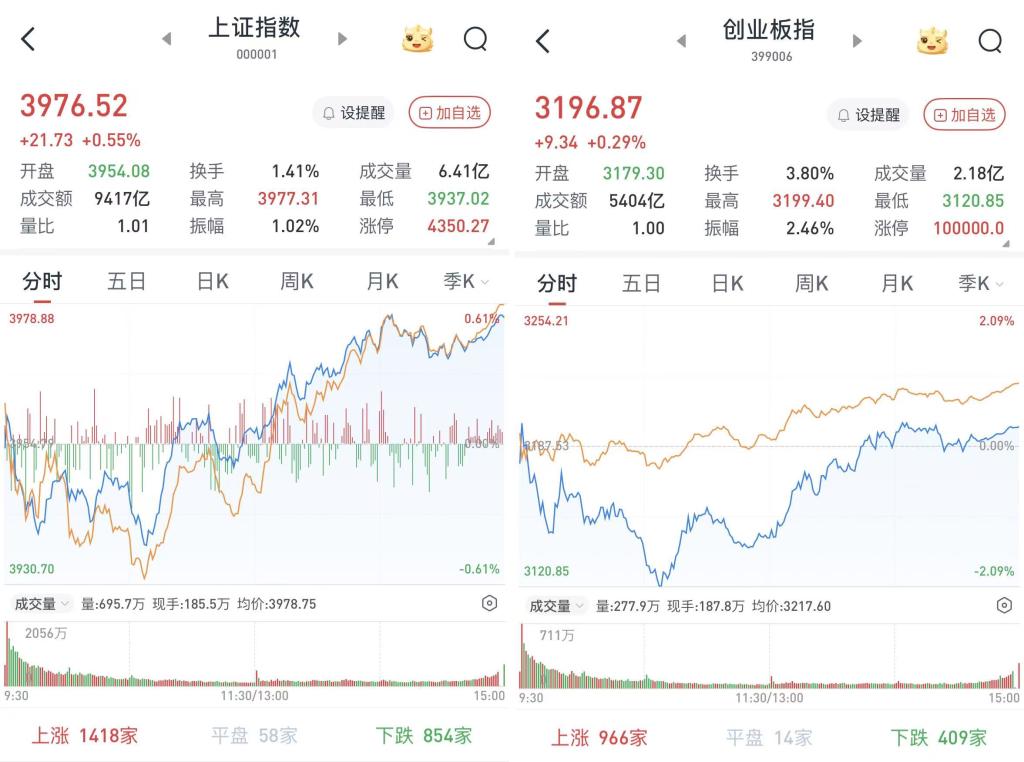Image resolution: width=1024 pixels, height=762 pixels.
Task: Expand the 成交量 dropdown under 上证指数 chart
Action: (41, 604)
